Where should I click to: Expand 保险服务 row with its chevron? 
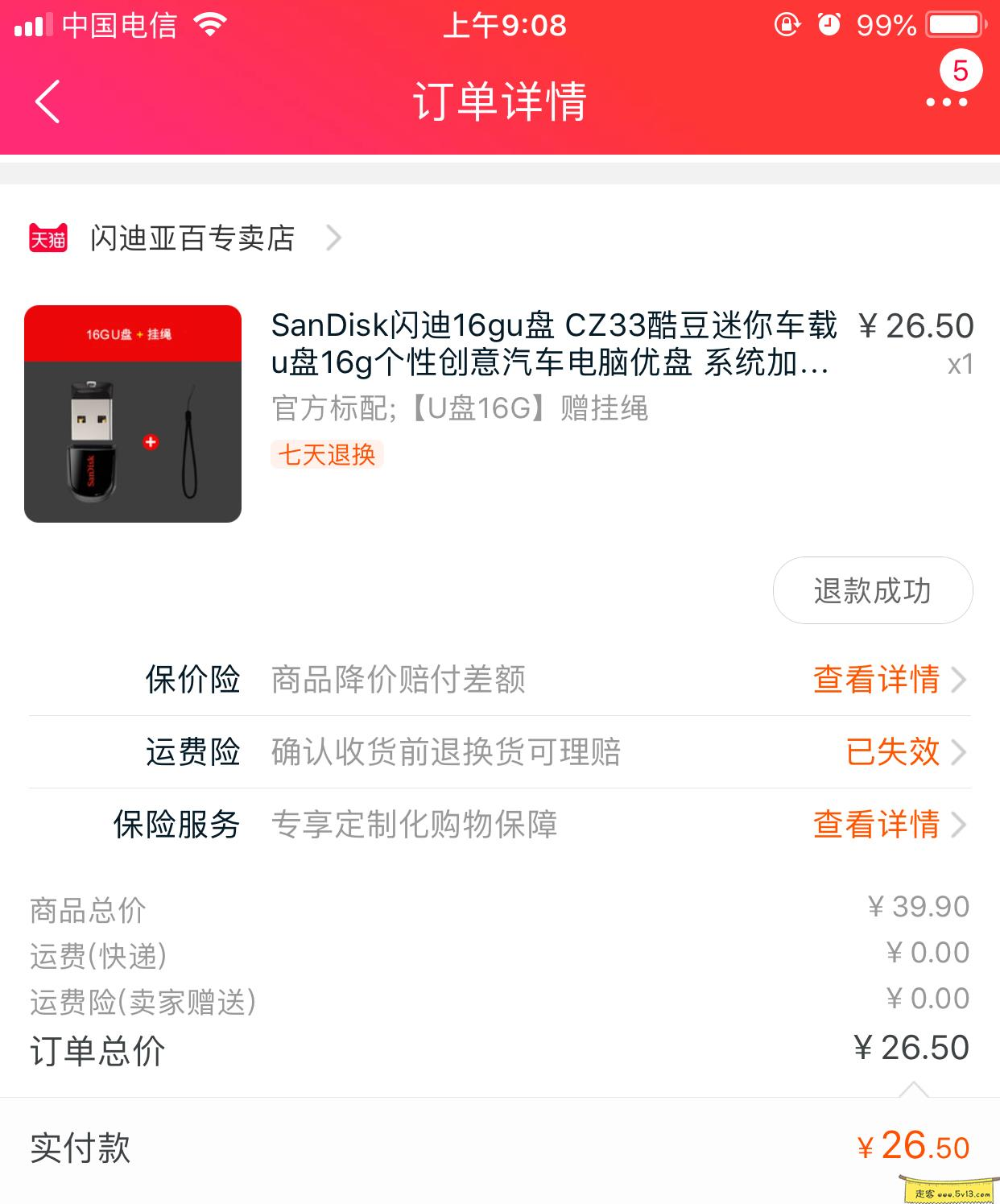coord(961,825)
